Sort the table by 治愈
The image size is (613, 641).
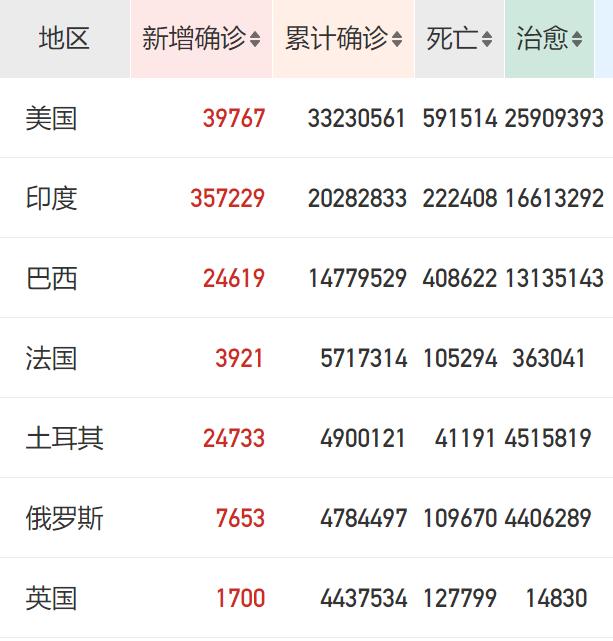click(x=577, y=39)
